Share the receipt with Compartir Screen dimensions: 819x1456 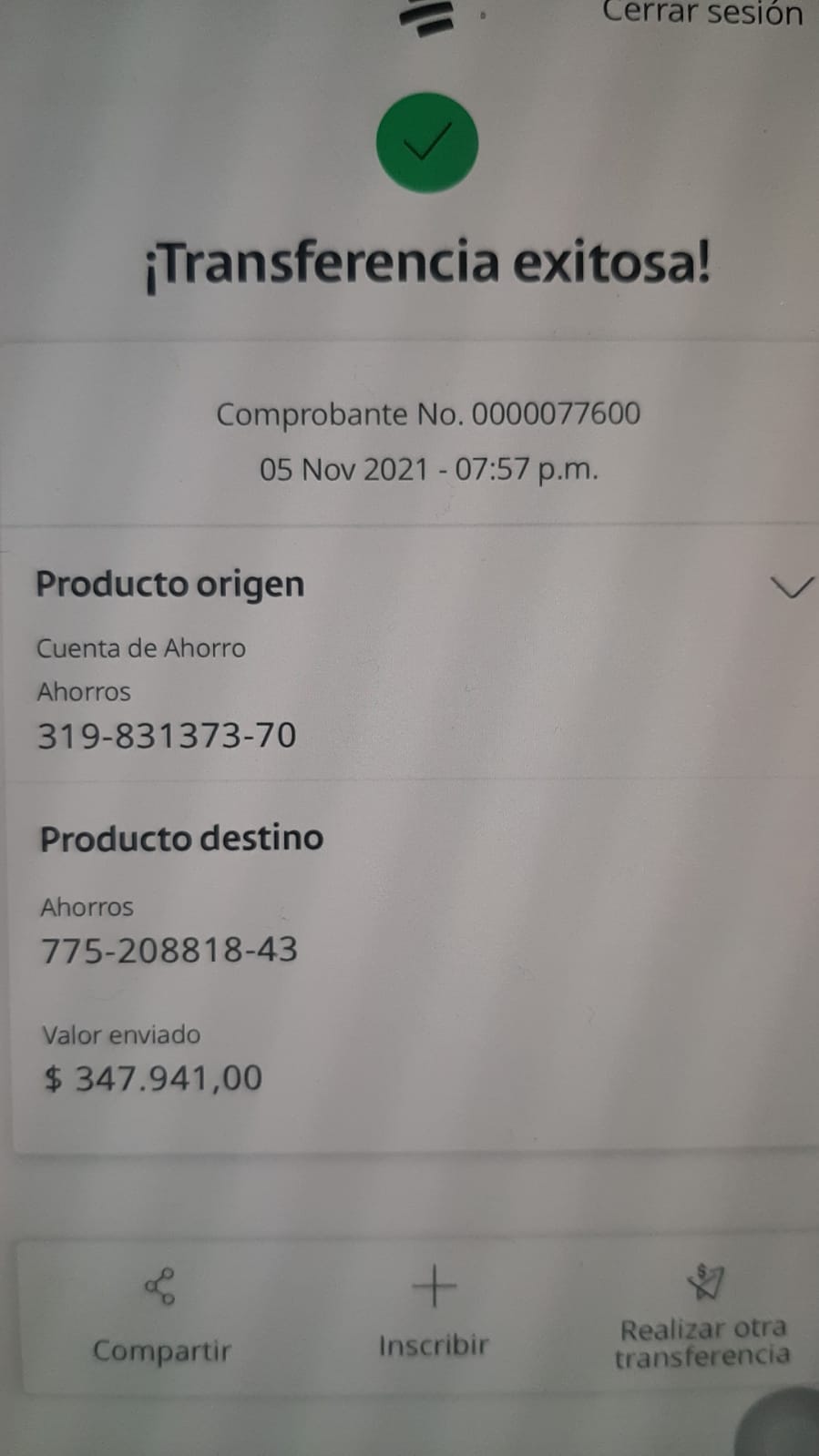[x=161, y=1315]
